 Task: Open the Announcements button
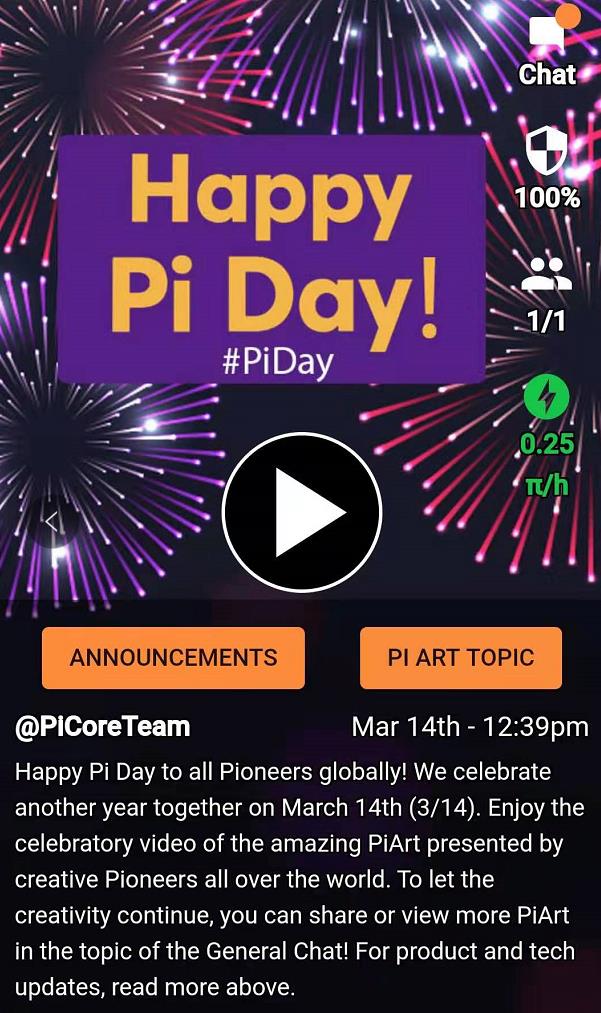(173, 658)
